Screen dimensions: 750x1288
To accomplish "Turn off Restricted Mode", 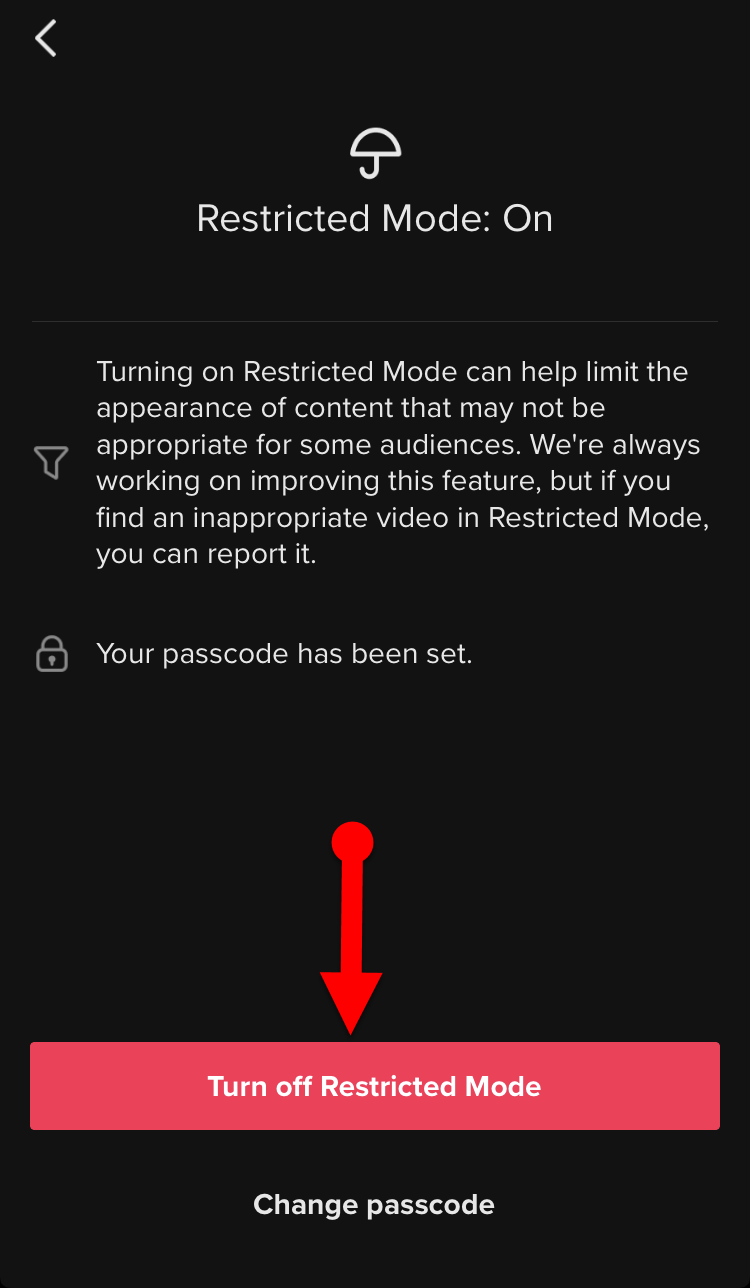I will 374,1086.
